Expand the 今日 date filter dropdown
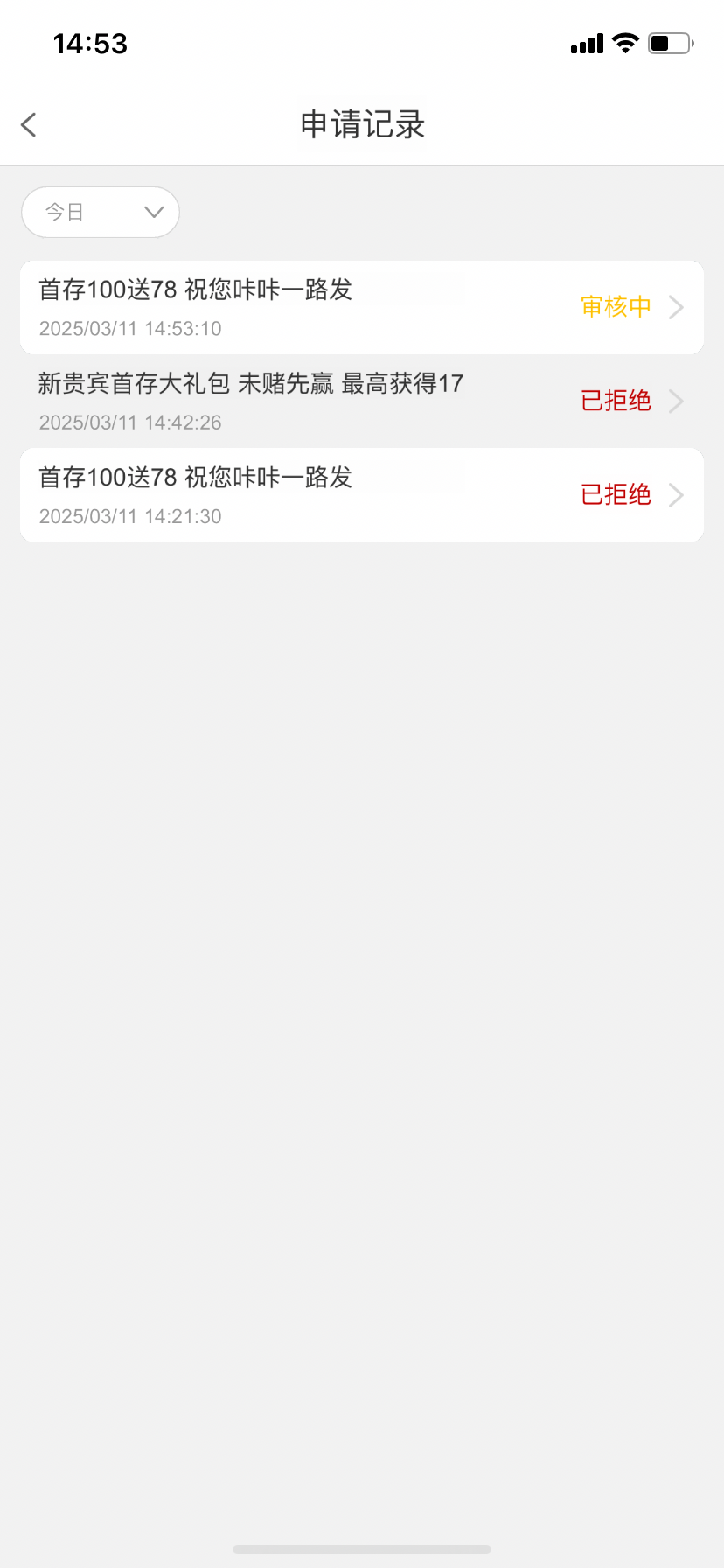 [x=101, y=212]
